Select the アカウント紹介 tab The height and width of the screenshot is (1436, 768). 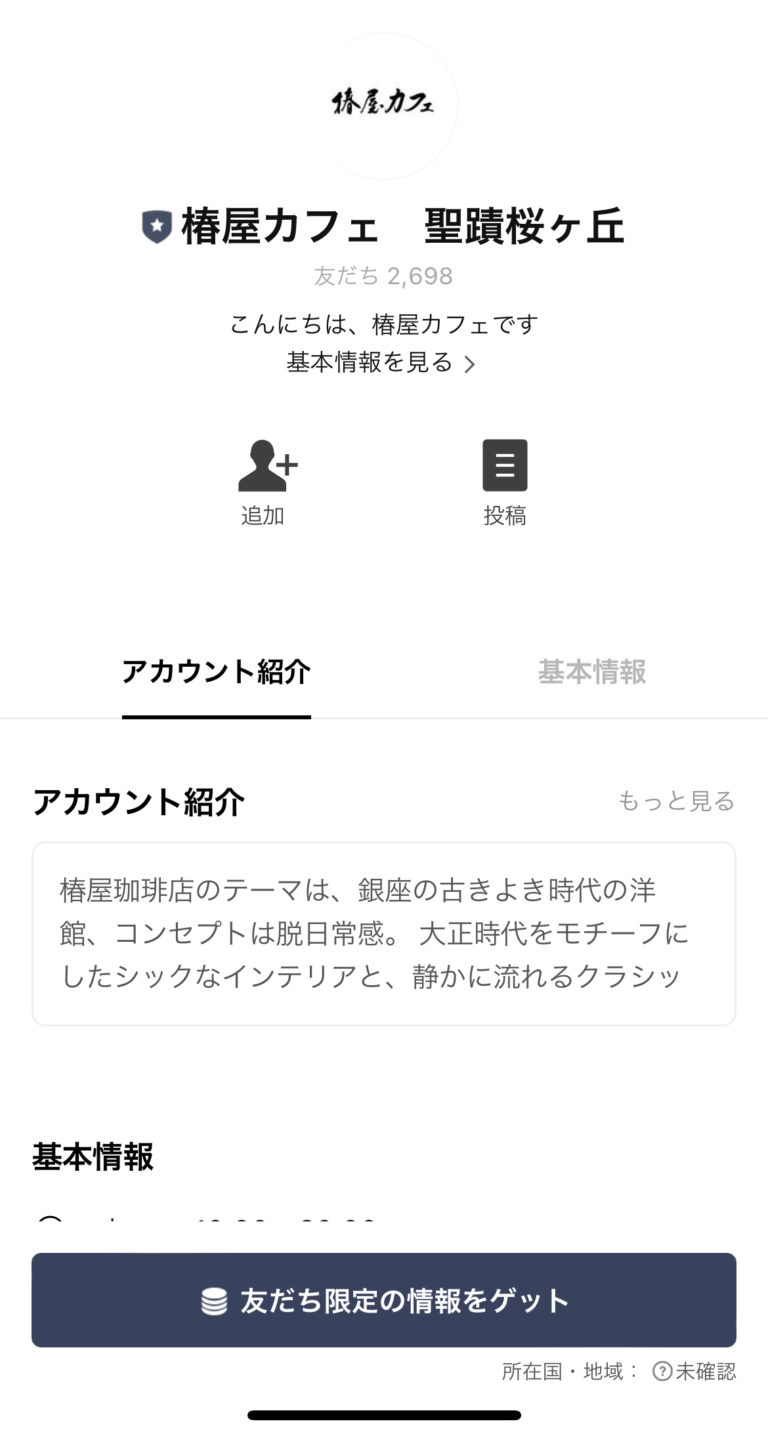tap(216, 673)
